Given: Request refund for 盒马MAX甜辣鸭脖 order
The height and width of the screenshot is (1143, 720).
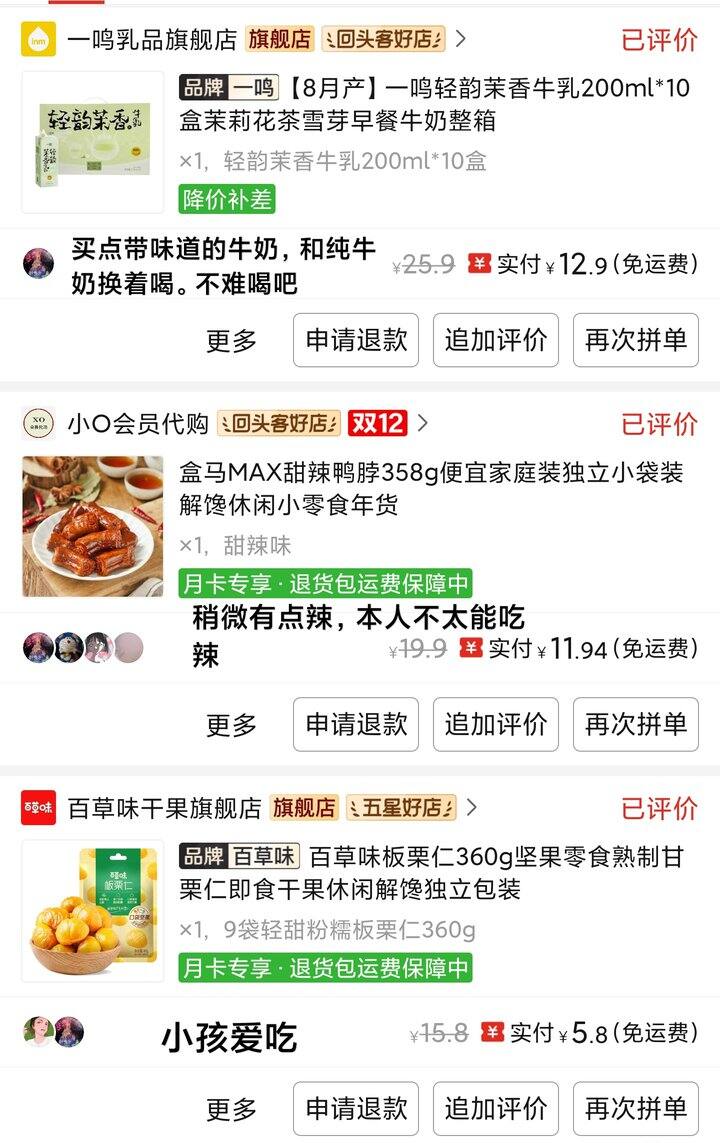Looking at the screenshot, I should (356, 725).
